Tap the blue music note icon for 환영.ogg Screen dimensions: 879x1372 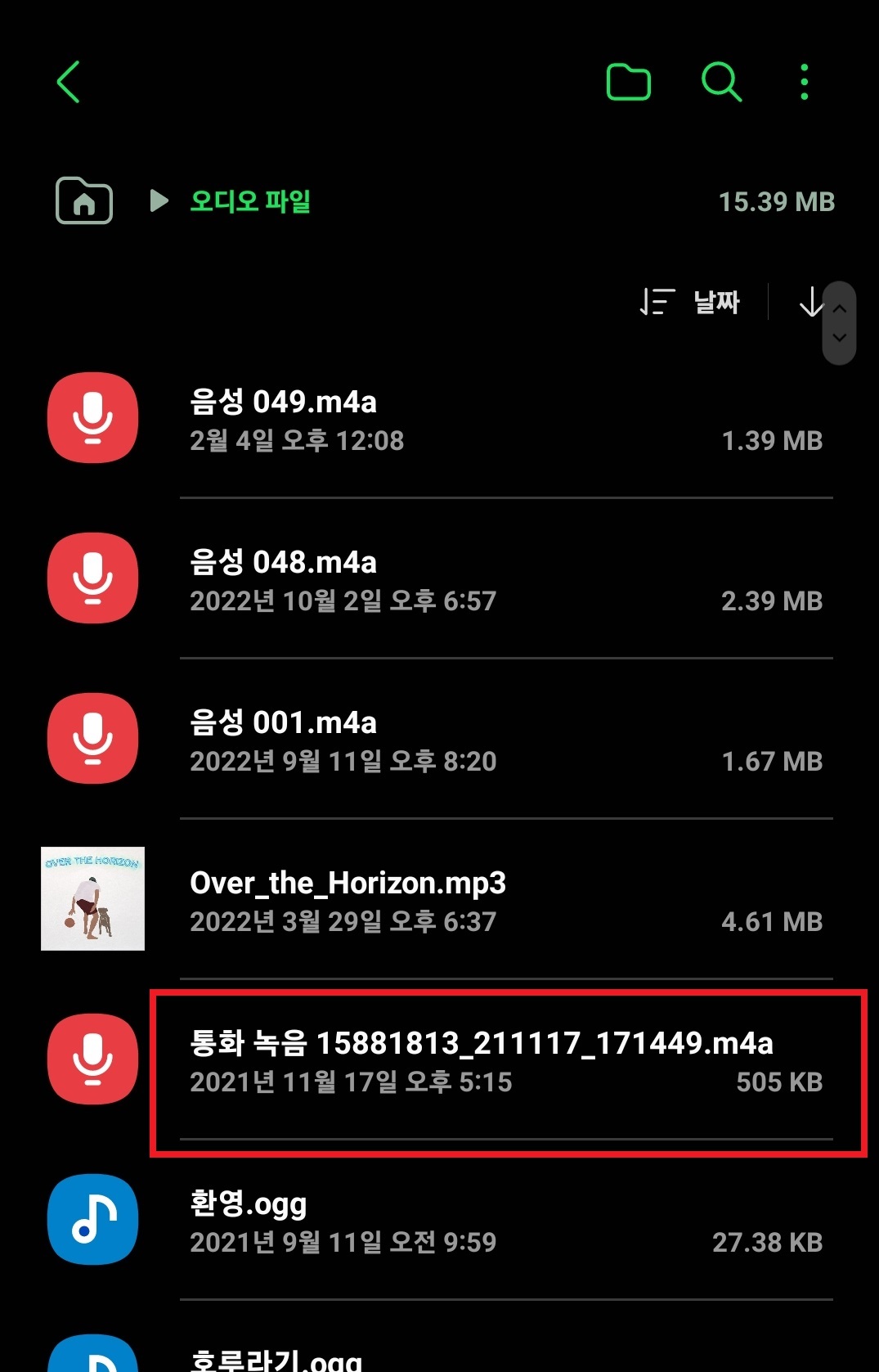pyautogui.click(x=92, y=1220)
